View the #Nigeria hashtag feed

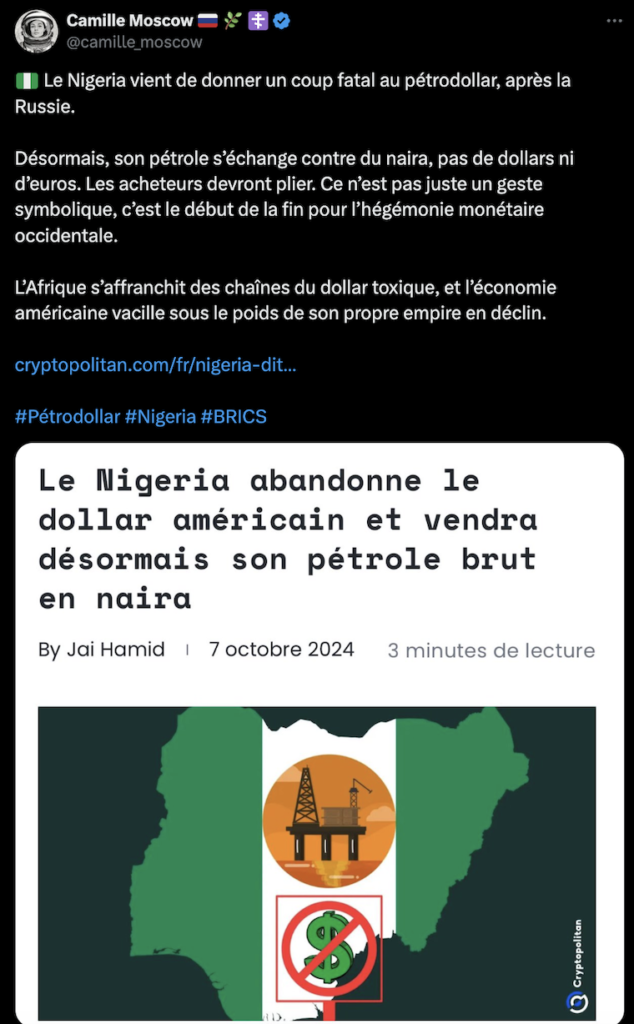click(x=161, y=417)
